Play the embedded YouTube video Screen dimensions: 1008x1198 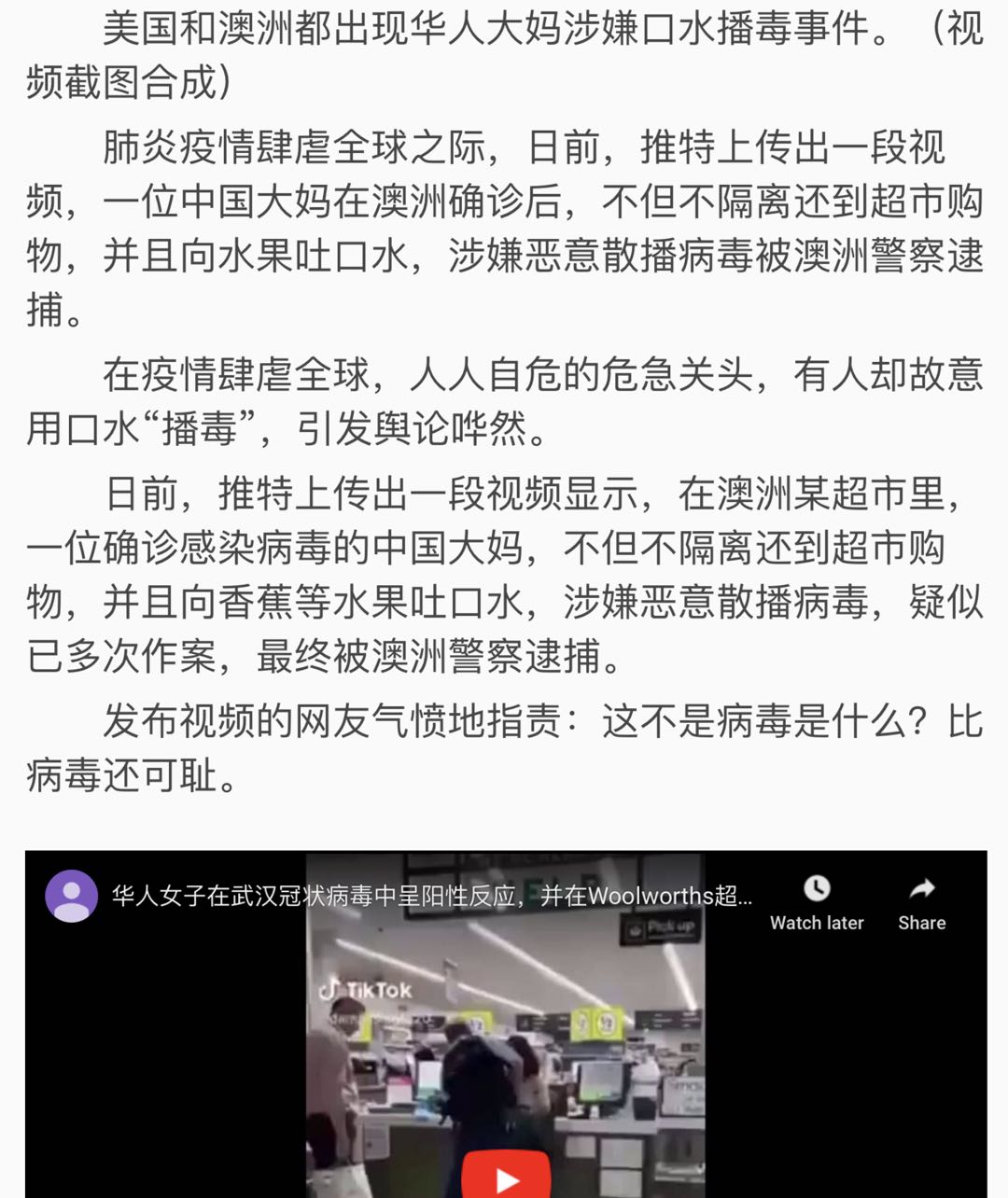pos(506,1177)
